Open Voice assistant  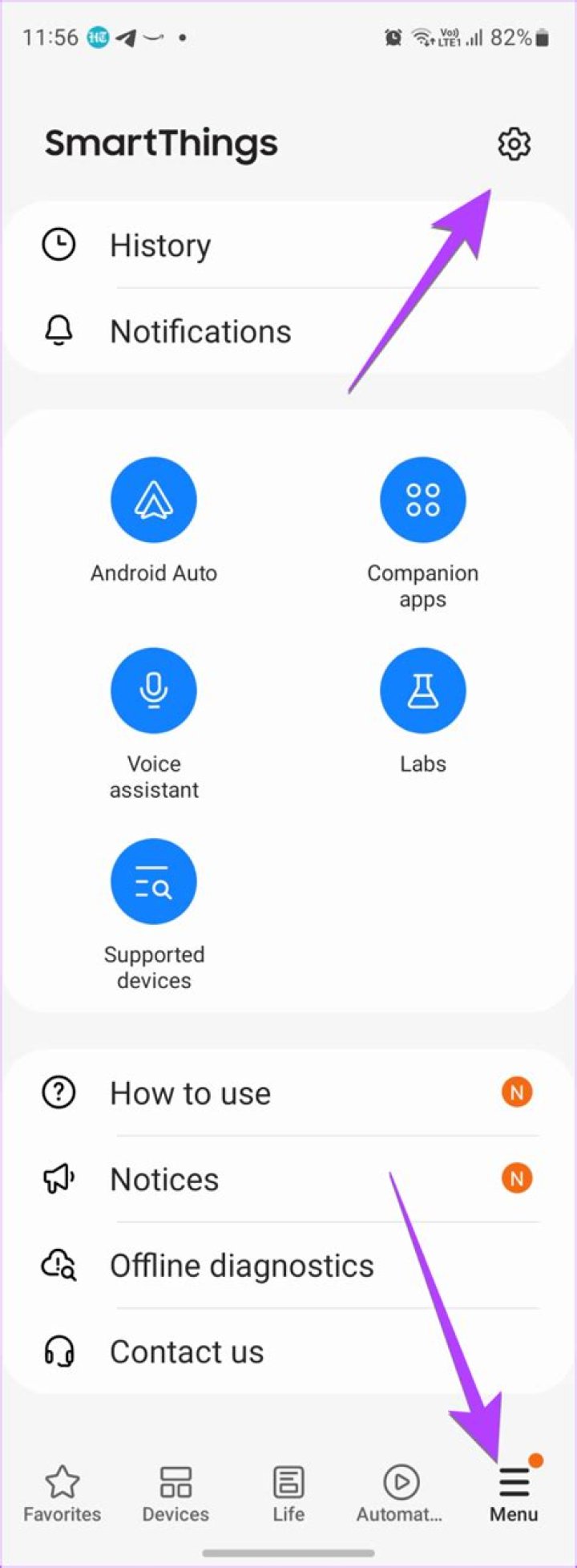click(154, 691)
